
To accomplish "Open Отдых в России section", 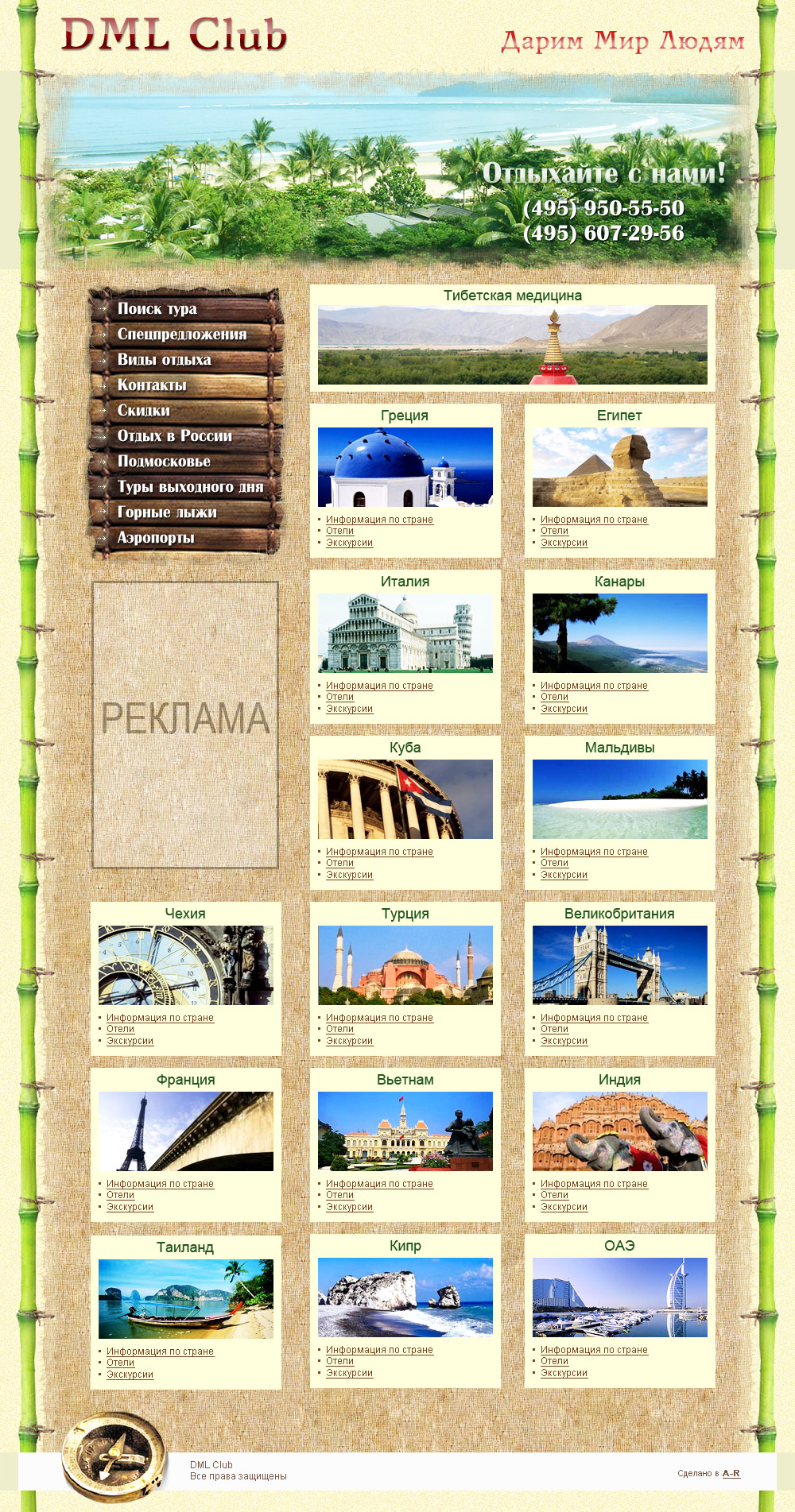I will pyautogui.click(x=174, y=436).
